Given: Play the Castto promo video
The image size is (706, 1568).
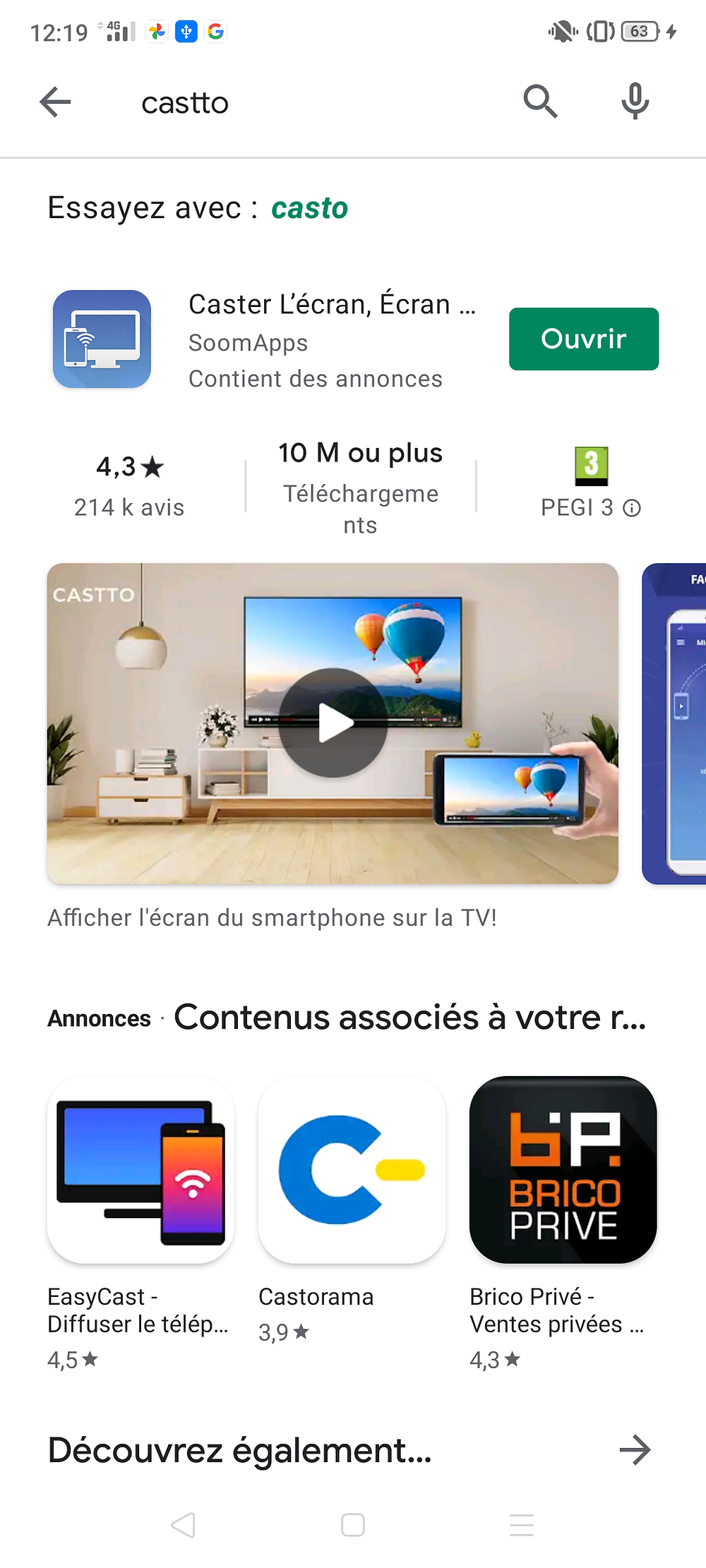Looking at the screenshot, I should (333, 723).
